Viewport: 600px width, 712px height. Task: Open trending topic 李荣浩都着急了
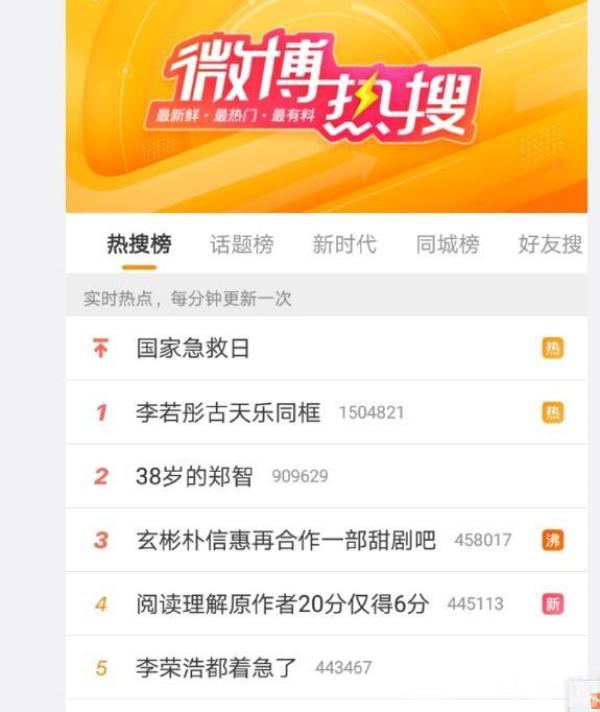220,668
